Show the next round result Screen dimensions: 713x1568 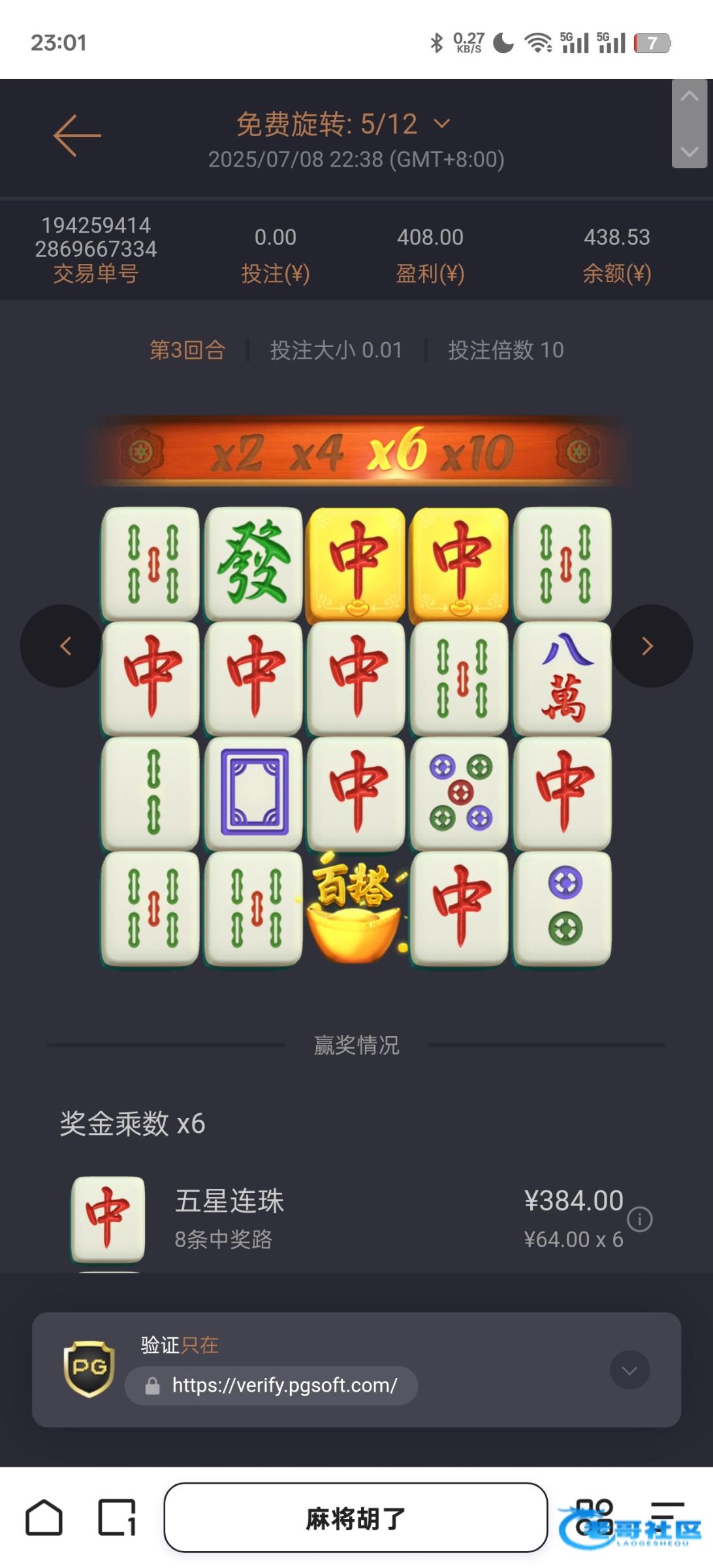[x=648, y=646]
